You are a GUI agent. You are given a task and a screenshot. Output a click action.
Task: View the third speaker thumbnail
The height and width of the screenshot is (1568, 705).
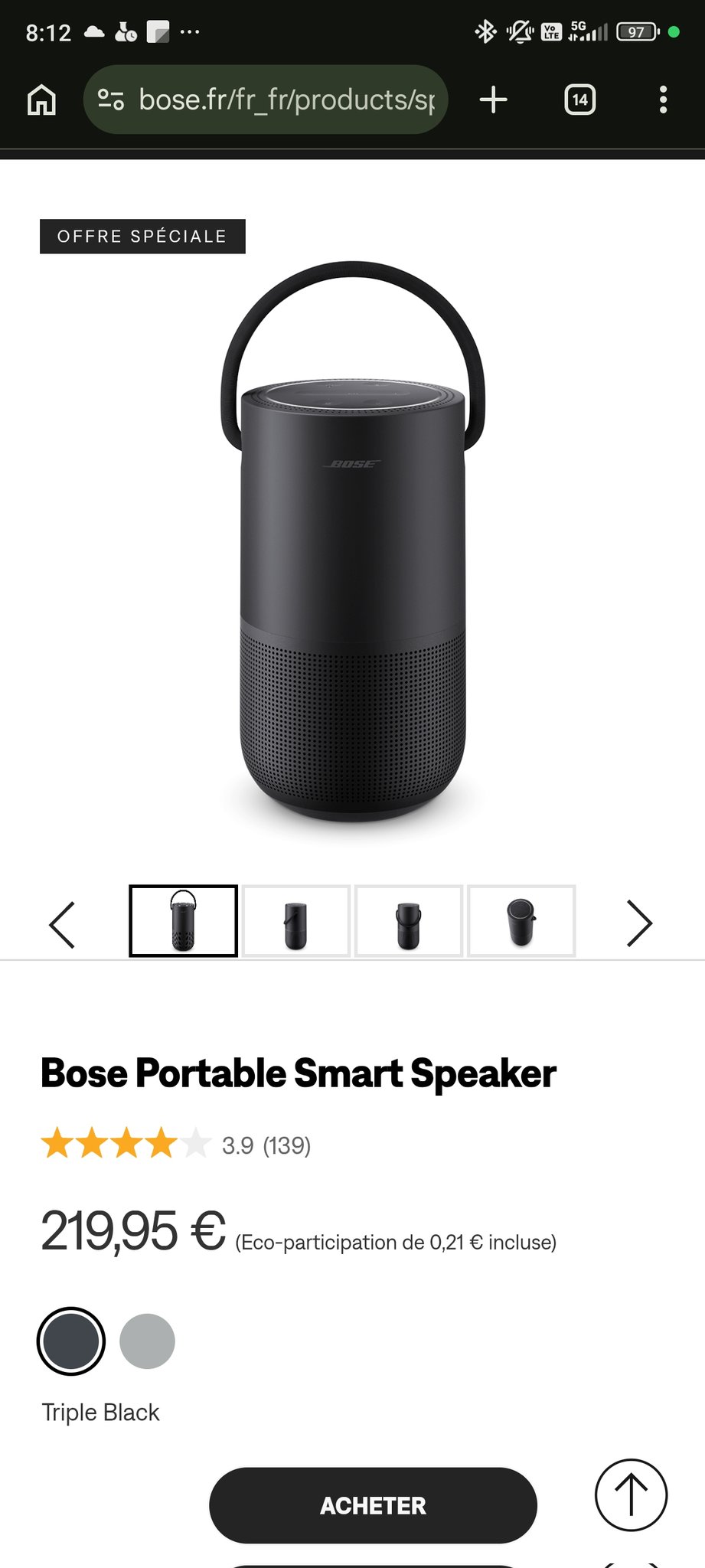[409, 921]
